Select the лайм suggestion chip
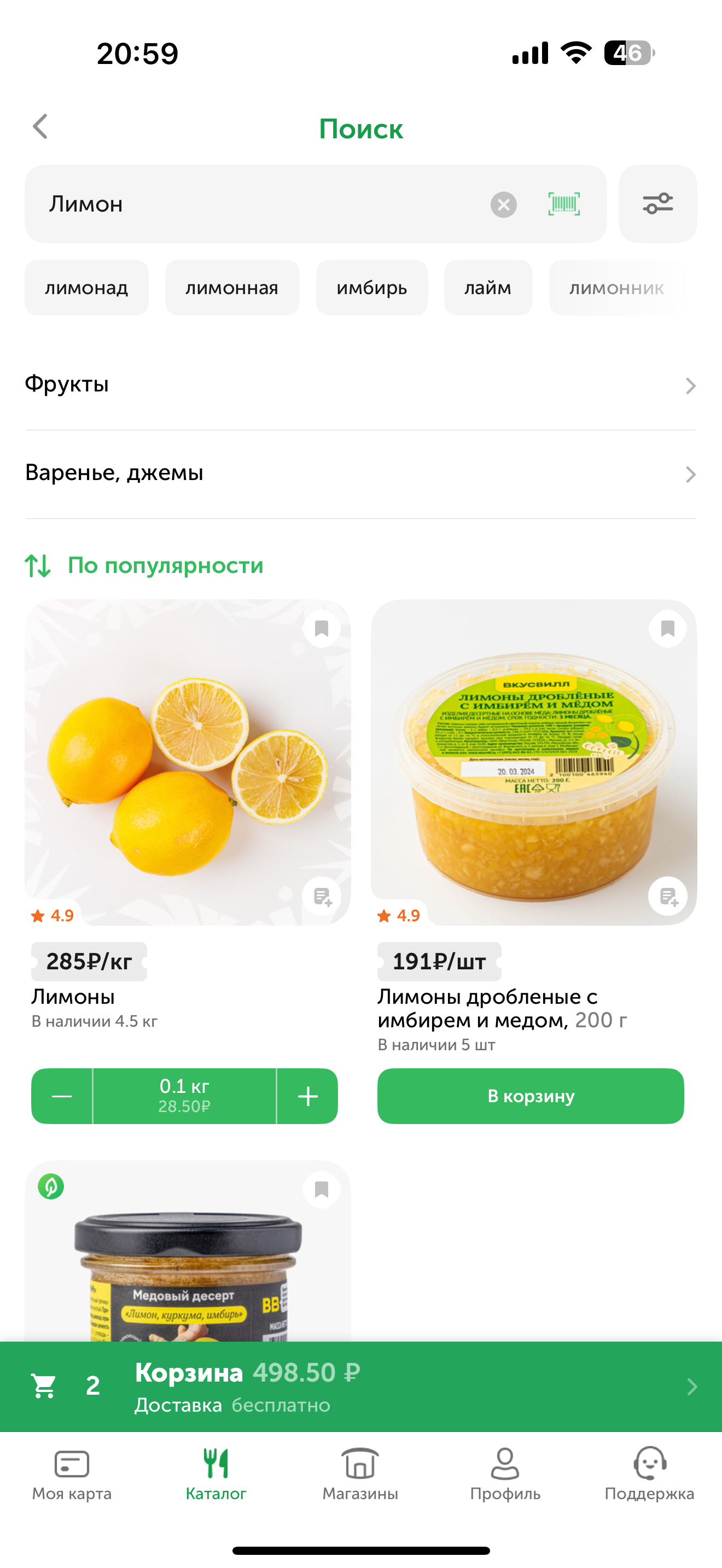The height and width of the screenshot is (1568, 722). coord(488,288)
